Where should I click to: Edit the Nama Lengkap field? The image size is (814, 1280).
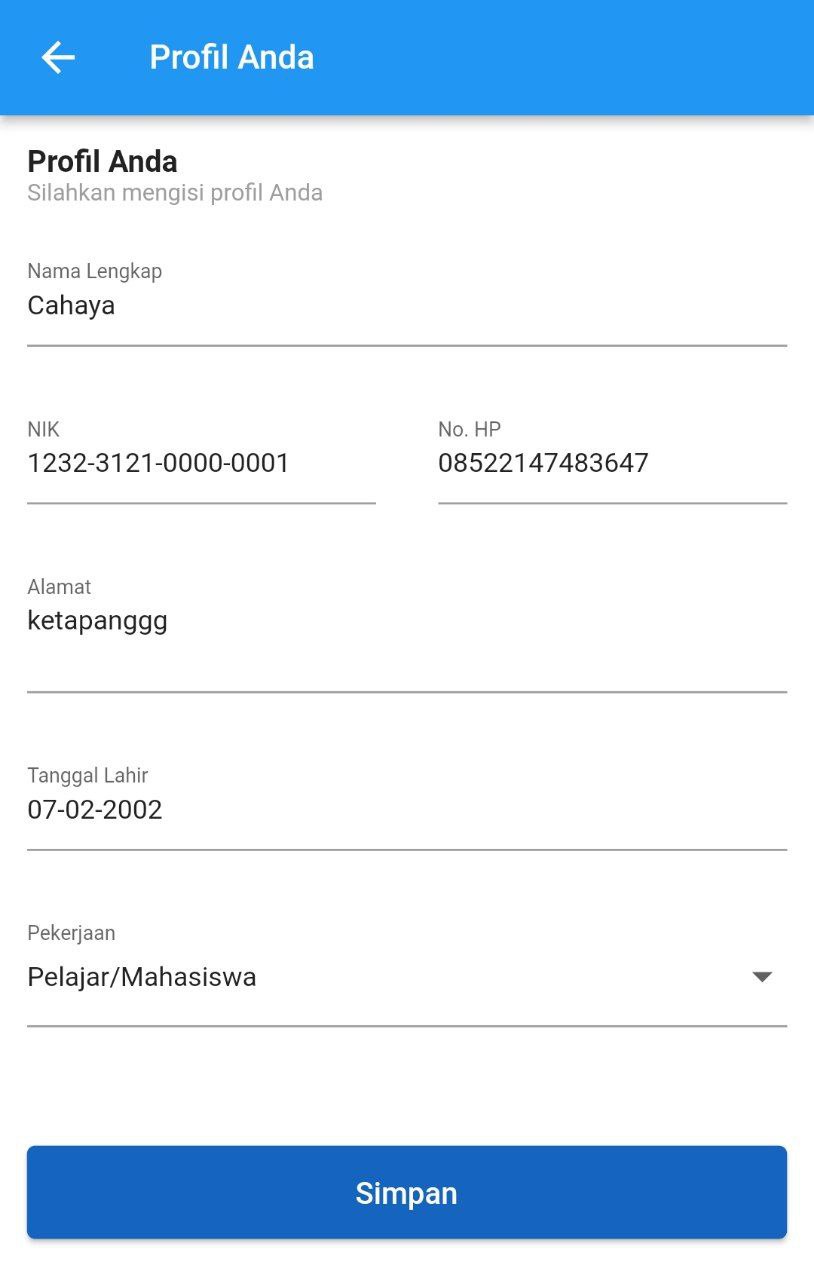pos(406,306)
